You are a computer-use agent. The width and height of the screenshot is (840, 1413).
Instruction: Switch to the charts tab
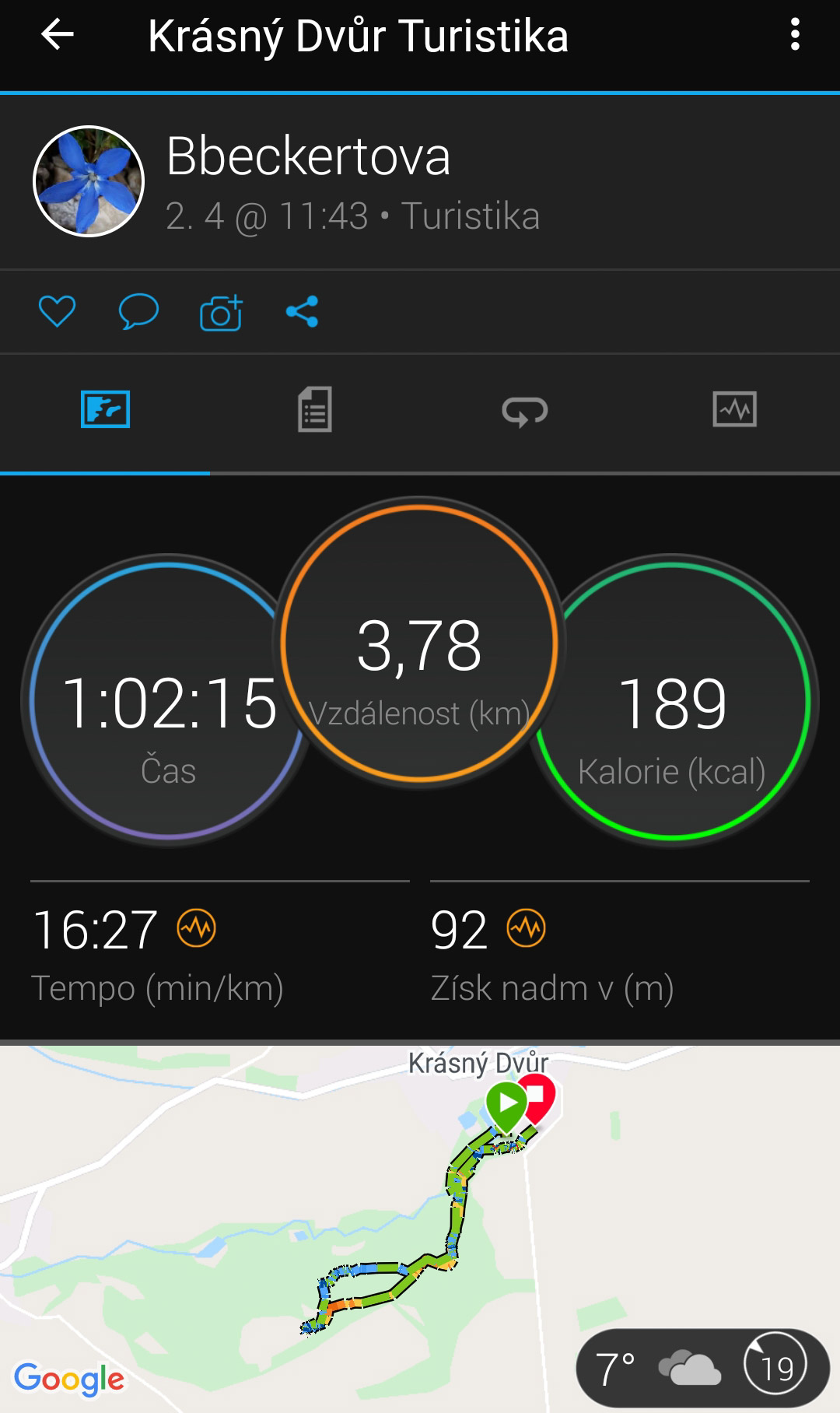734,409
